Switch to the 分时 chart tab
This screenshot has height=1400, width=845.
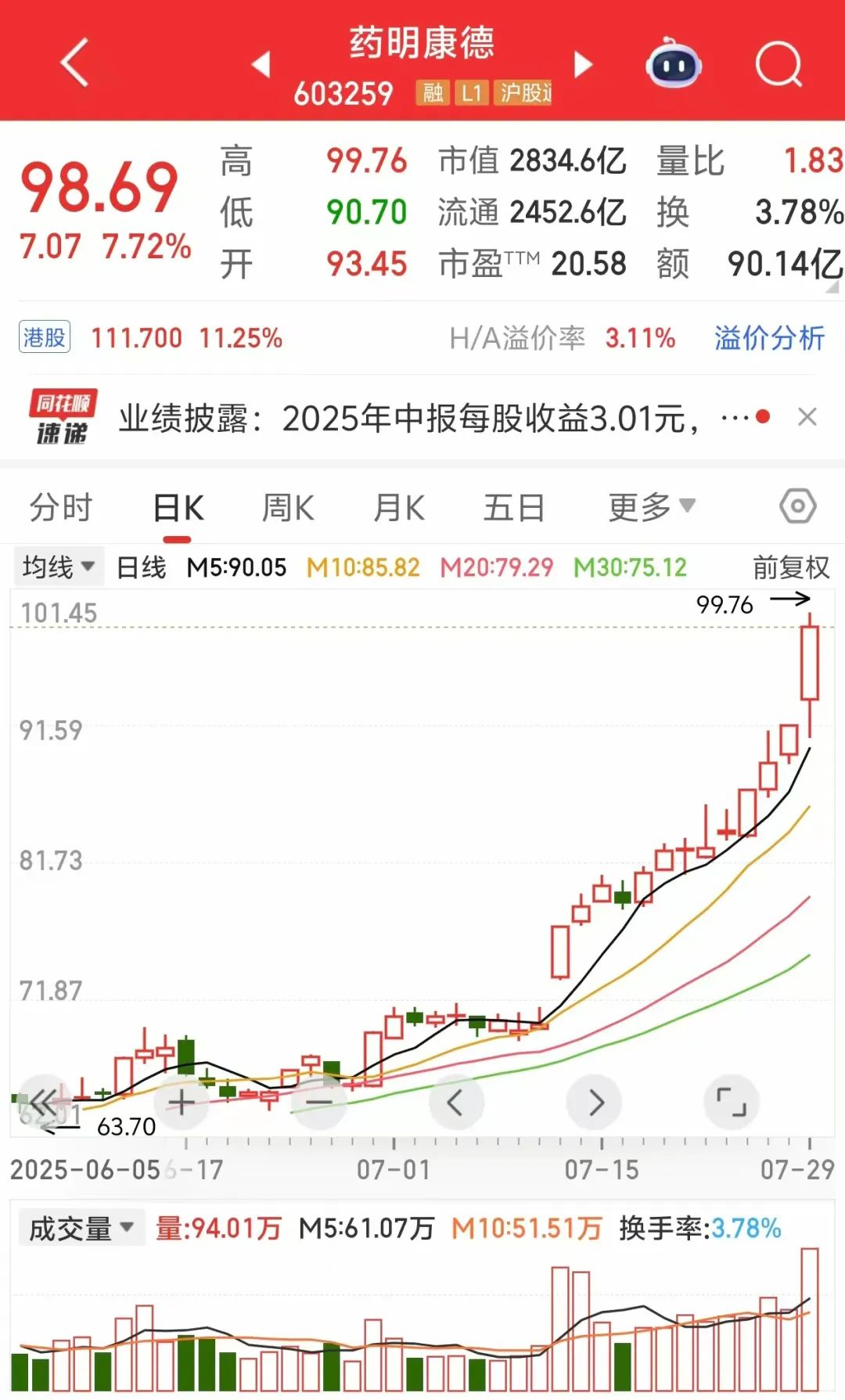[61, 507]
